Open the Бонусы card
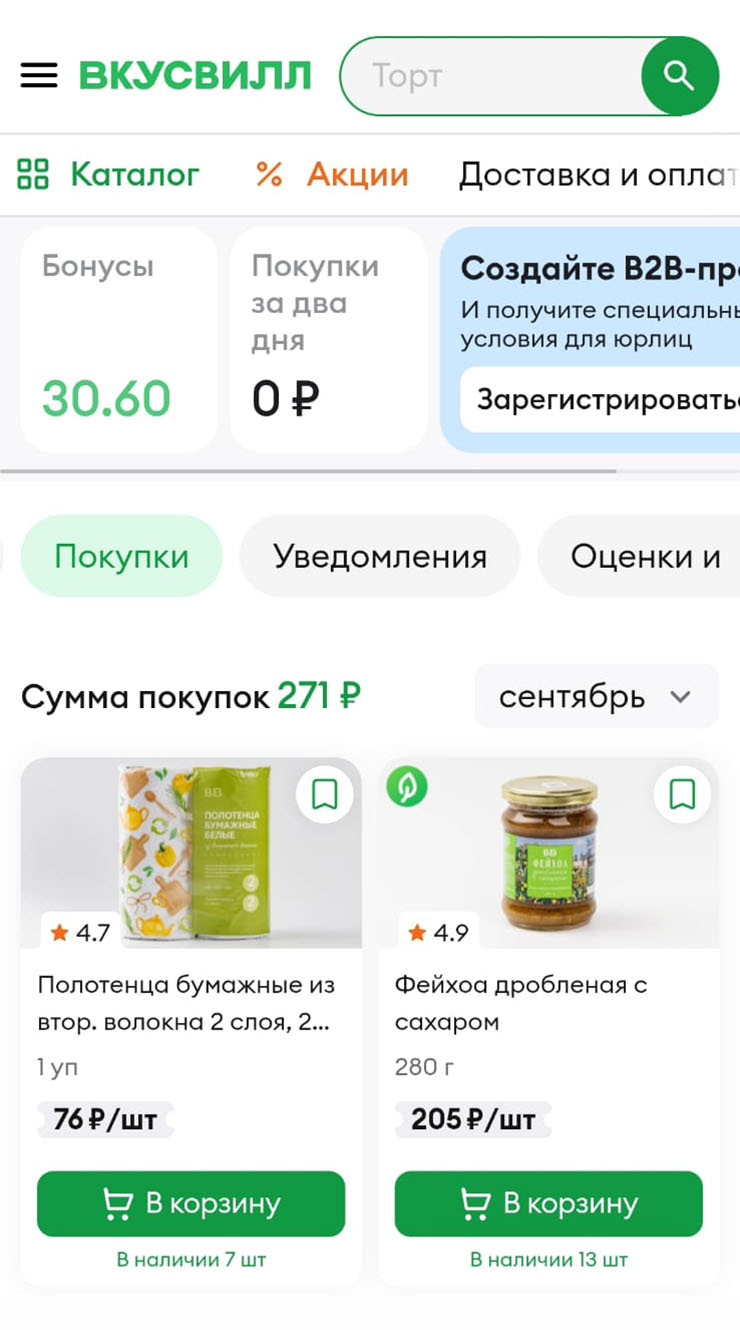 coord(118,339)
